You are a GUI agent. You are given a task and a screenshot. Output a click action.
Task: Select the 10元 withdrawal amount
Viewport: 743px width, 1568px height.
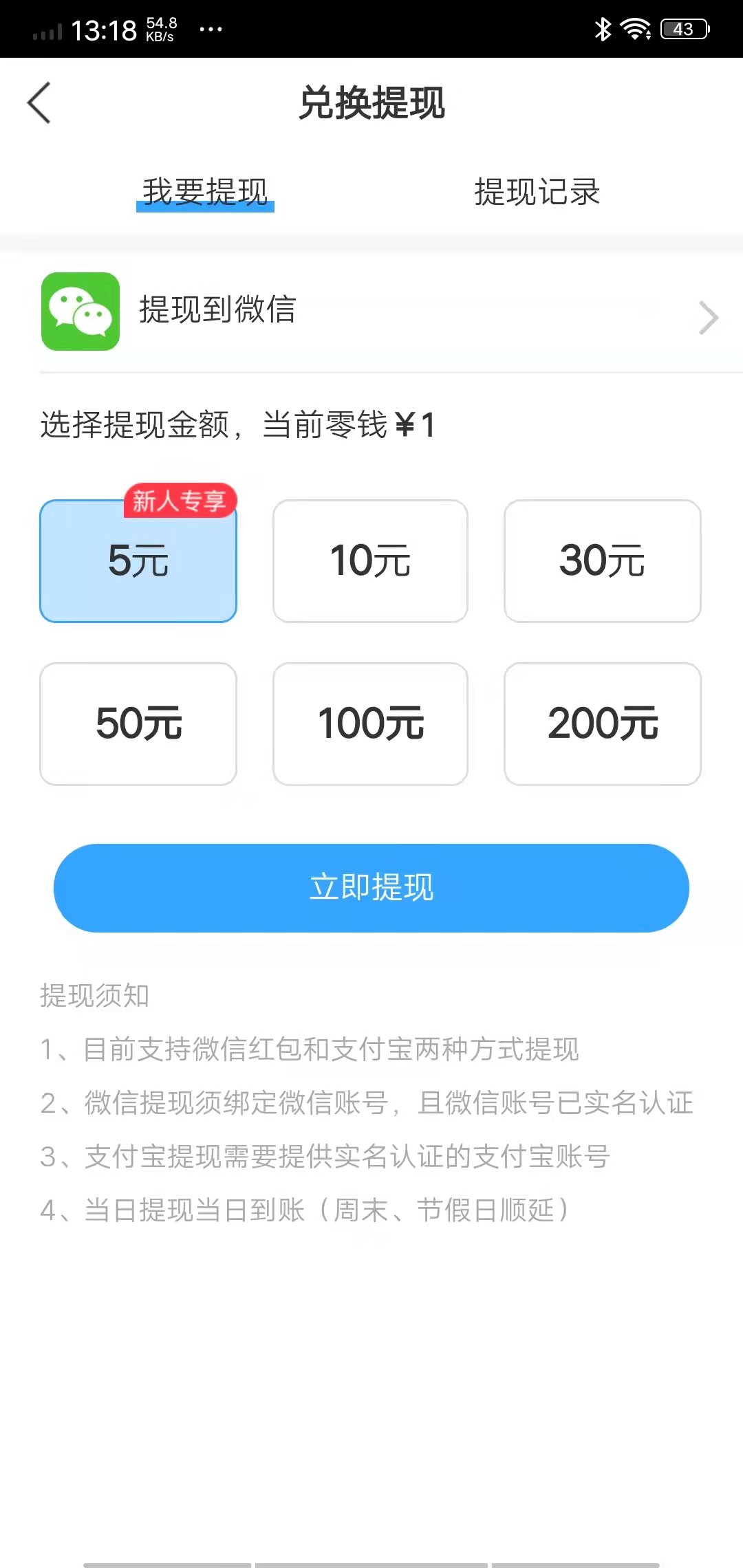370,561
